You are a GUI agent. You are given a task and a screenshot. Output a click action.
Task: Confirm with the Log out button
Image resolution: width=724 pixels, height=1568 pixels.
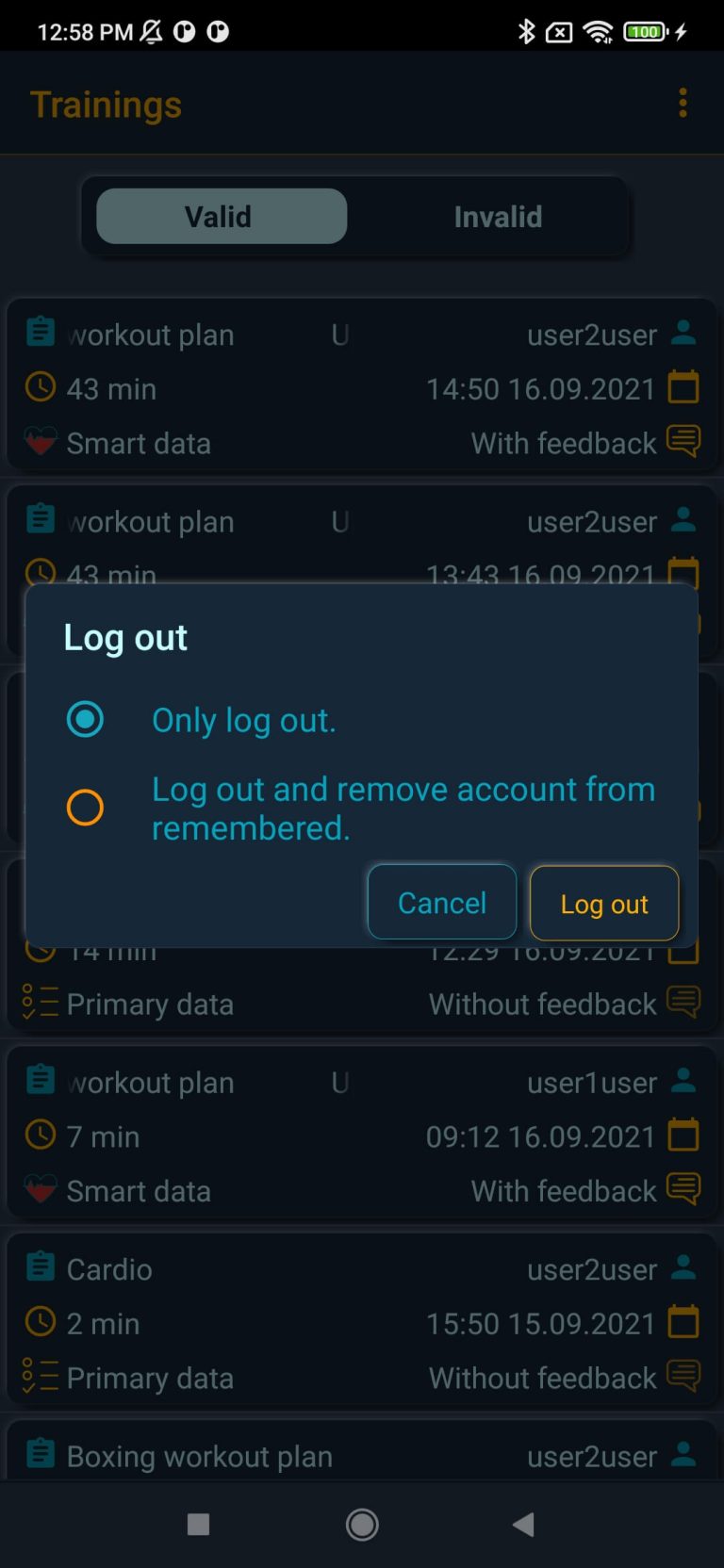[x=604, y=904]
